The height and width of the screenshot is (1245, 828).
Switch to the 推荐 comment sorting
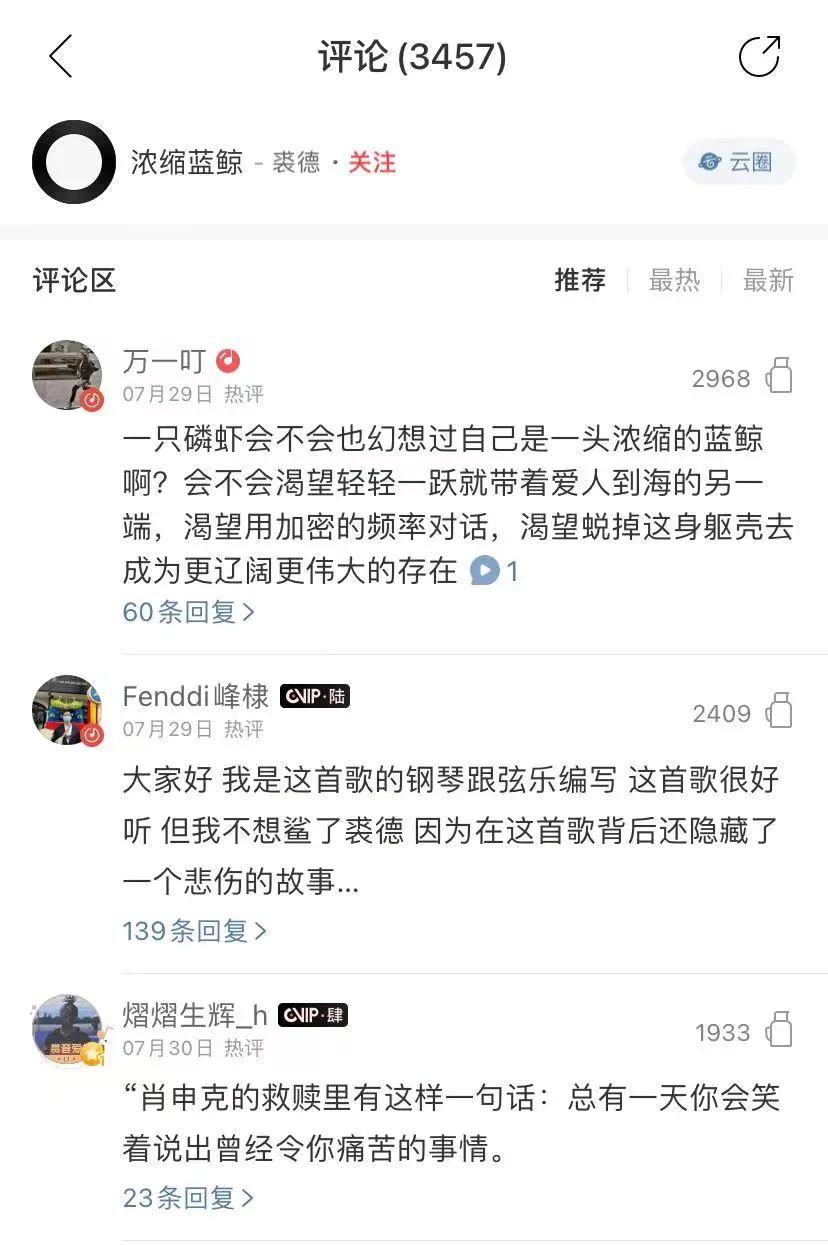tap(580, 281)
